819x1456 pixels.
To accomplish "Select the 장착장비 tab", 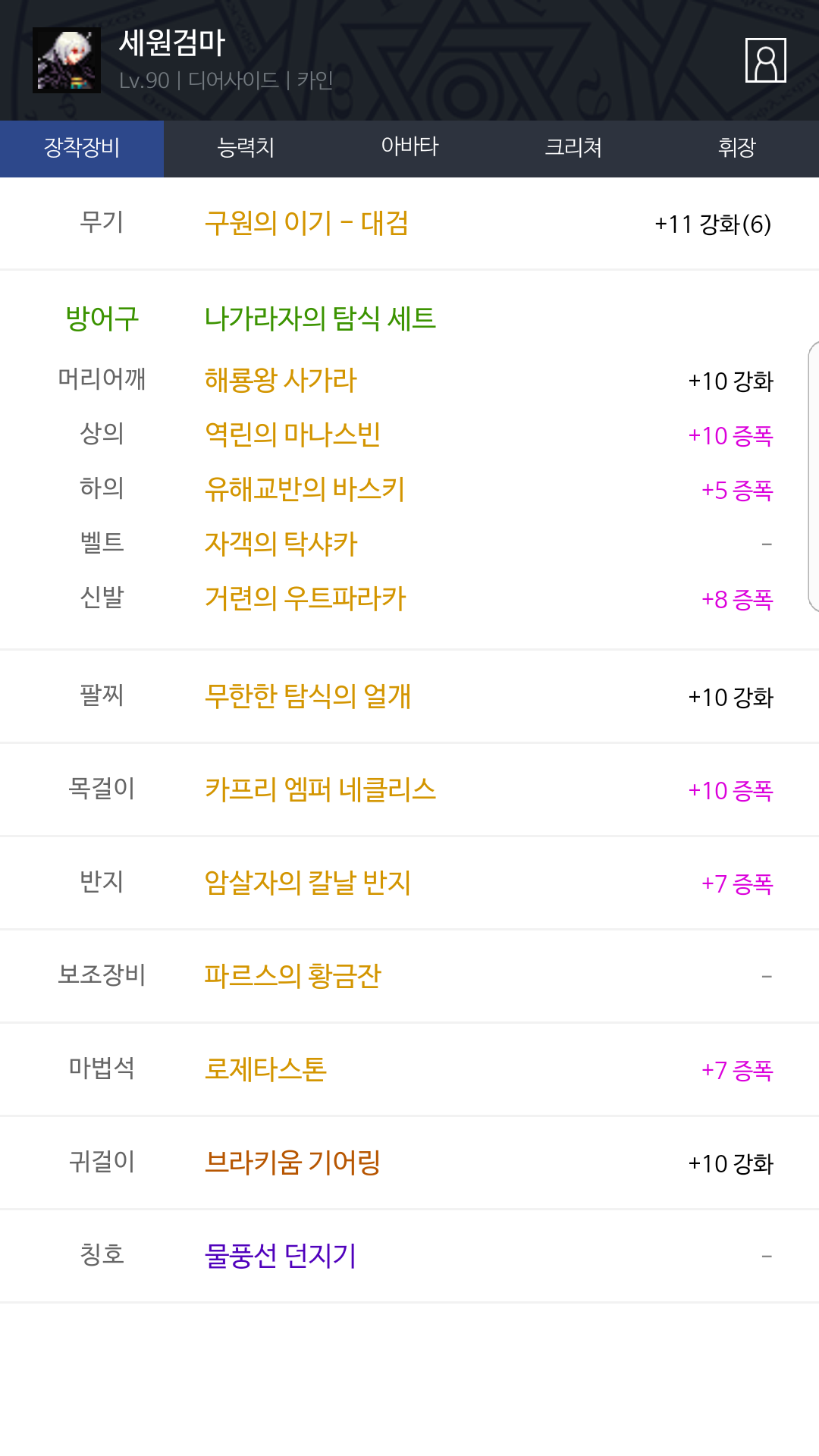I will (82, 149).
